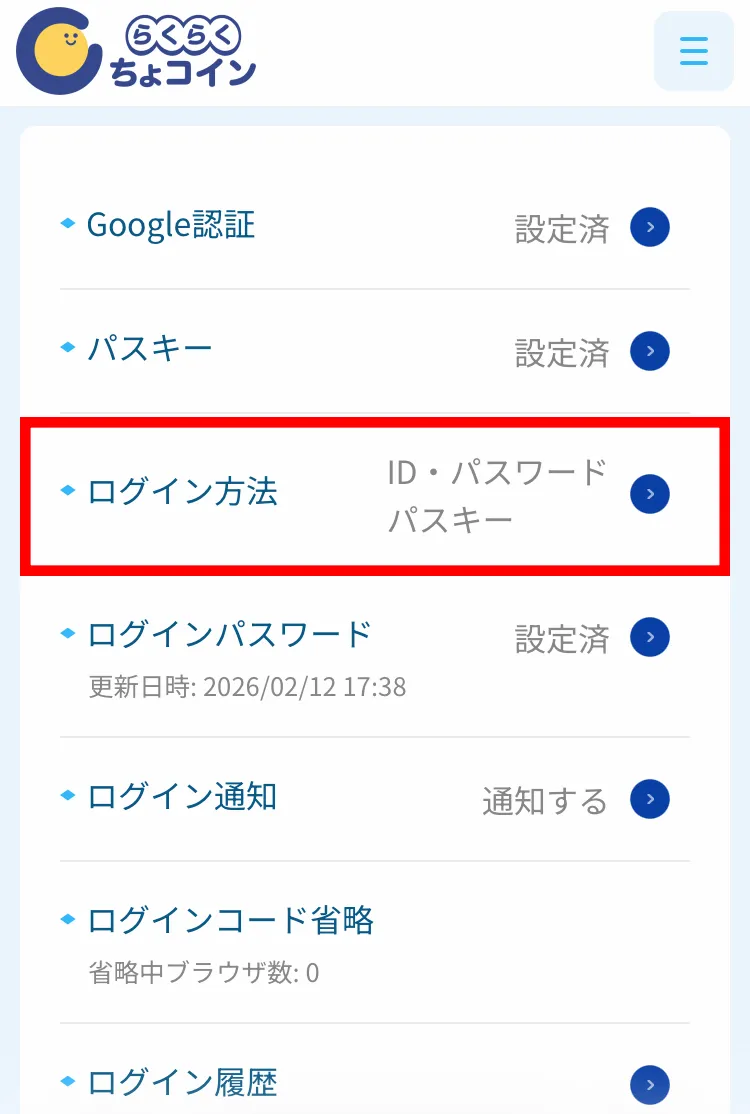This screenshot has height=1114, width=750.
Task: Open Google認証 settings
Action: click(170, 226)
